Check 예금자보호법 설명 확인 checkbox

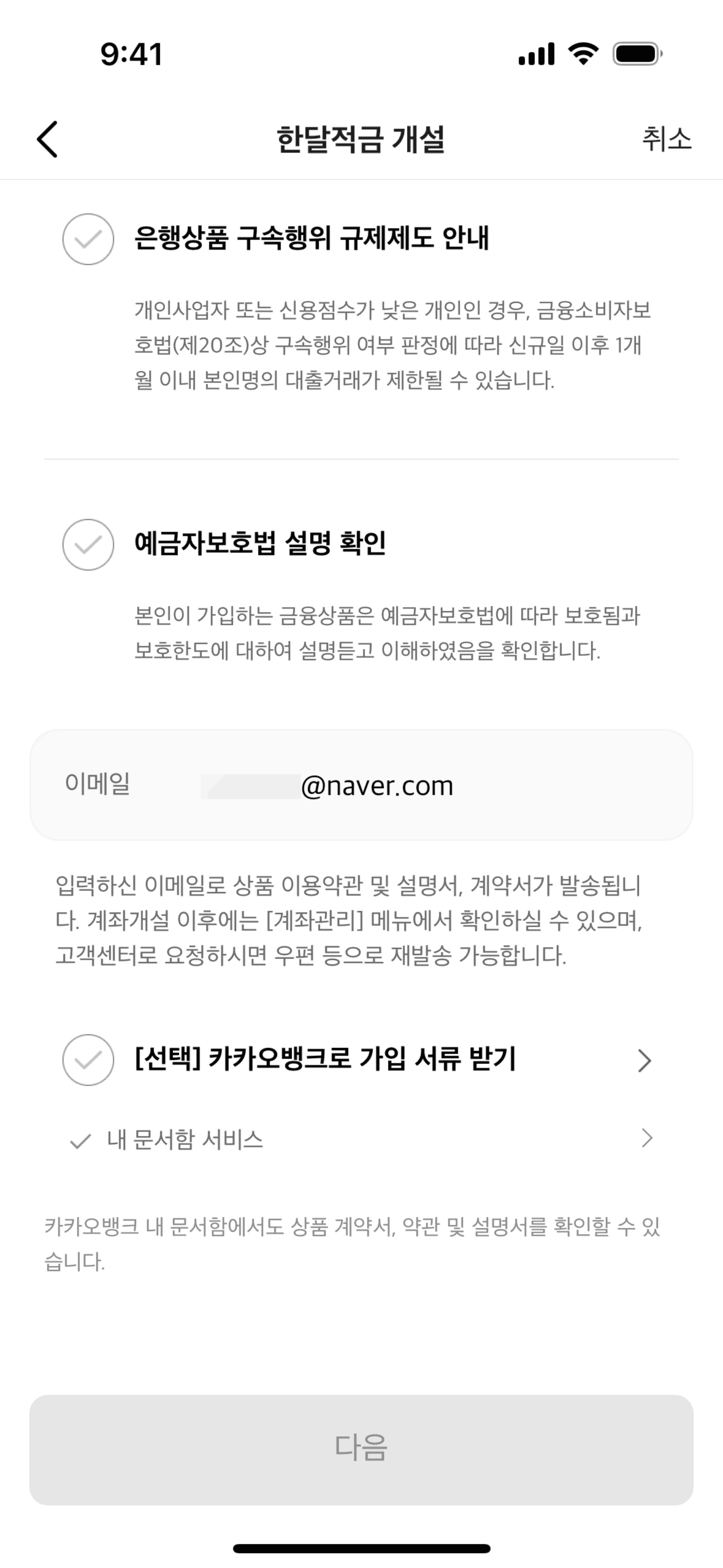pyautogui.click(x=88, y=545)
